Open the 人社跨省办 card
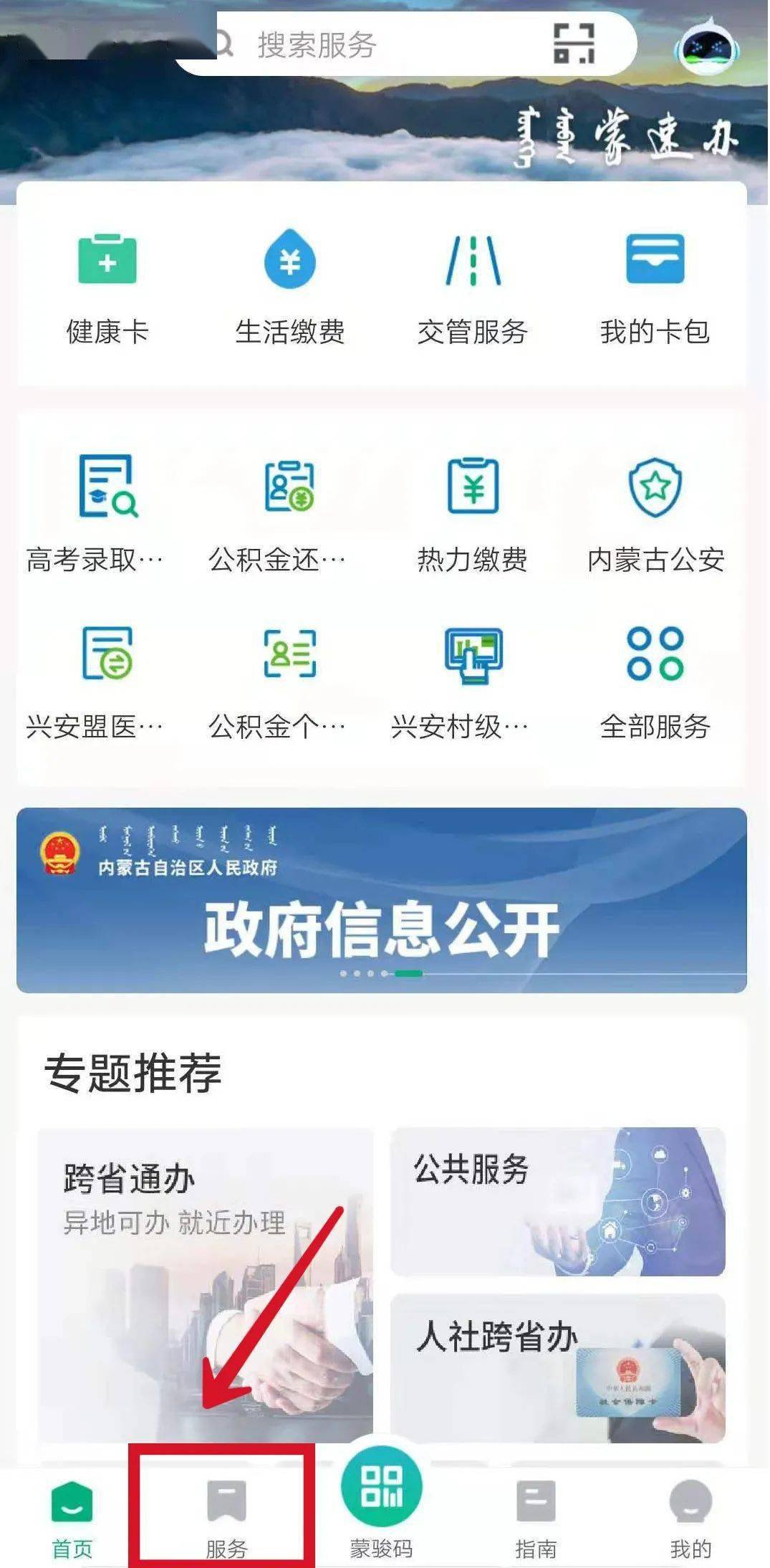Screen dimensions: 770x1568 click(x=557, y=1367)
